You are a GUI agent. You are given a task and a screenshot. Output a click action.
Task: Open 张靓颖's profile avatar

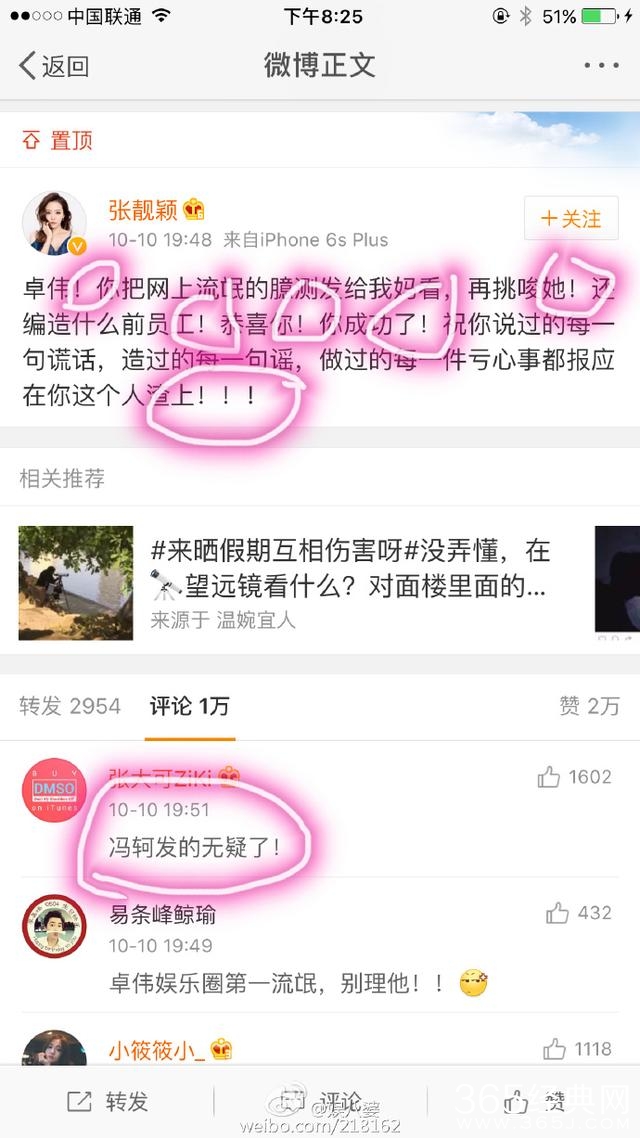pos(55,221)
